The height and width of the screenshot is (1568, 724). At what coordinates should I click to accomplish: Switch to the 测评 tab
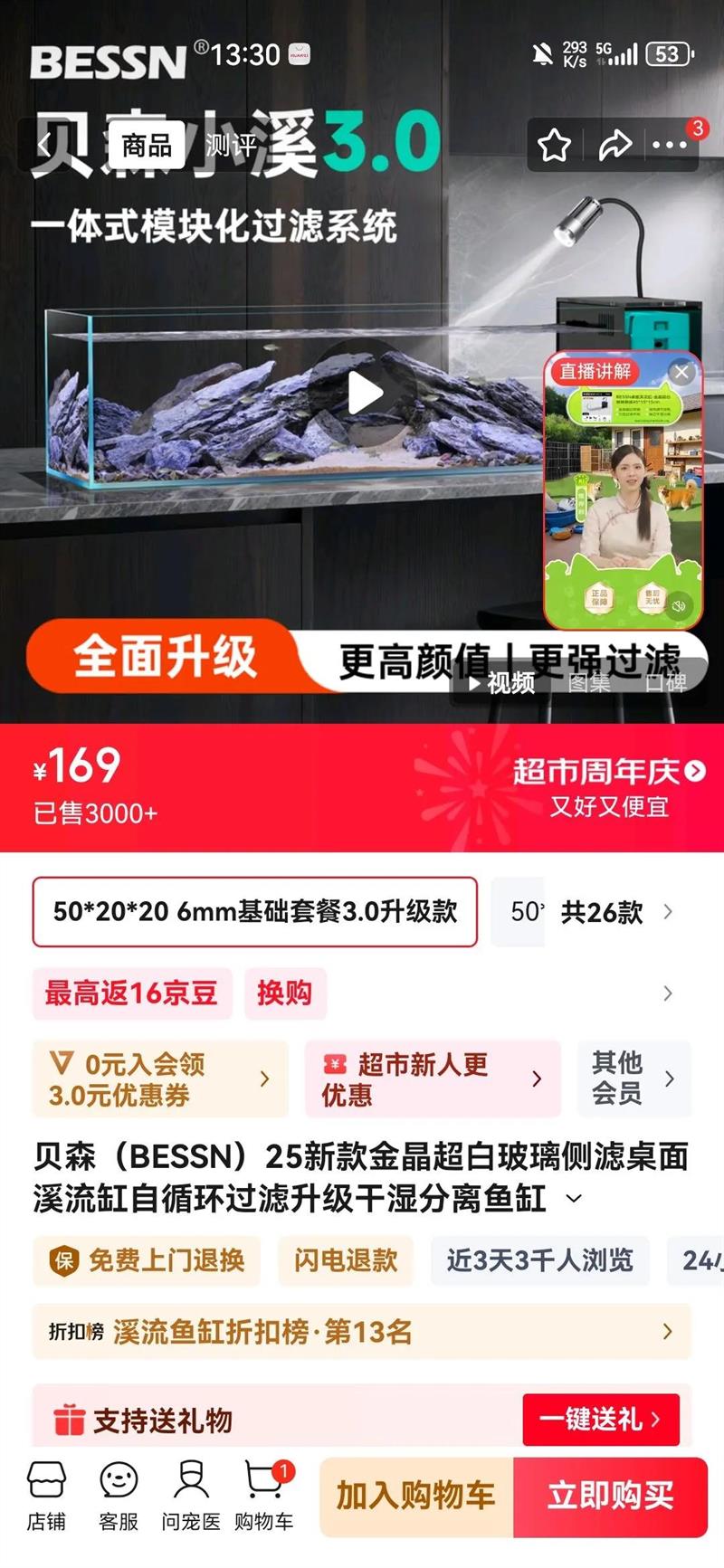(231, 145)
